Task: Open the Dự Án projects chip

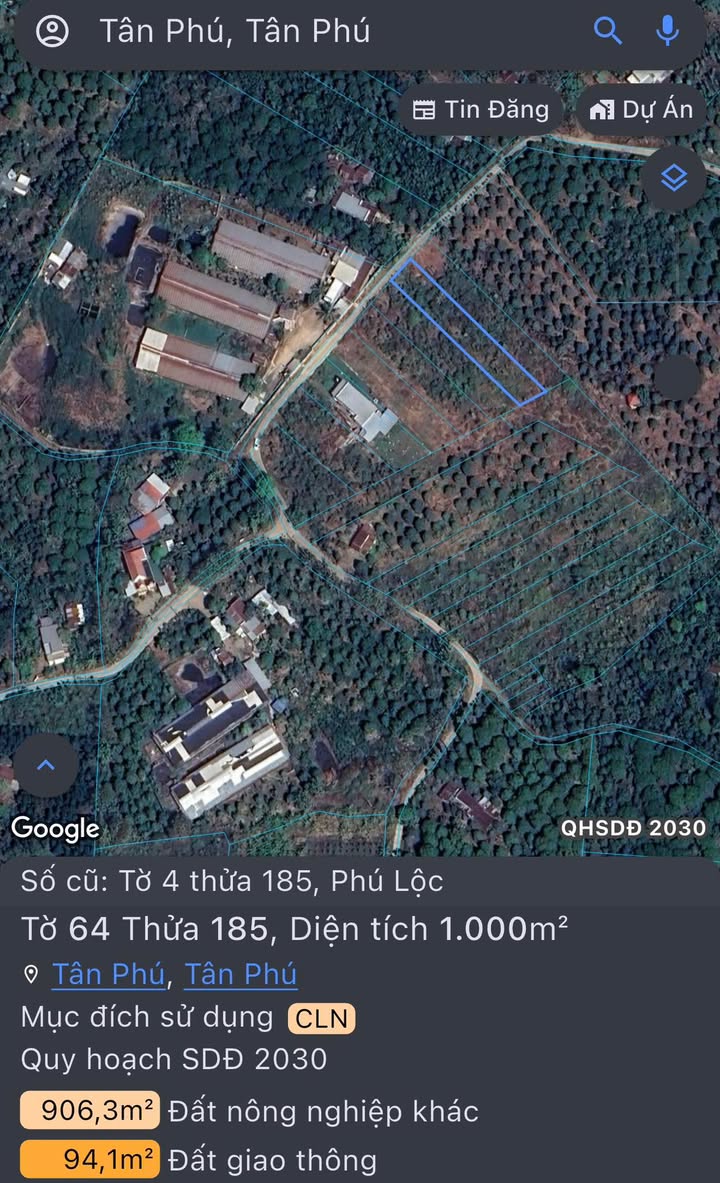Action: click(641, 110)
